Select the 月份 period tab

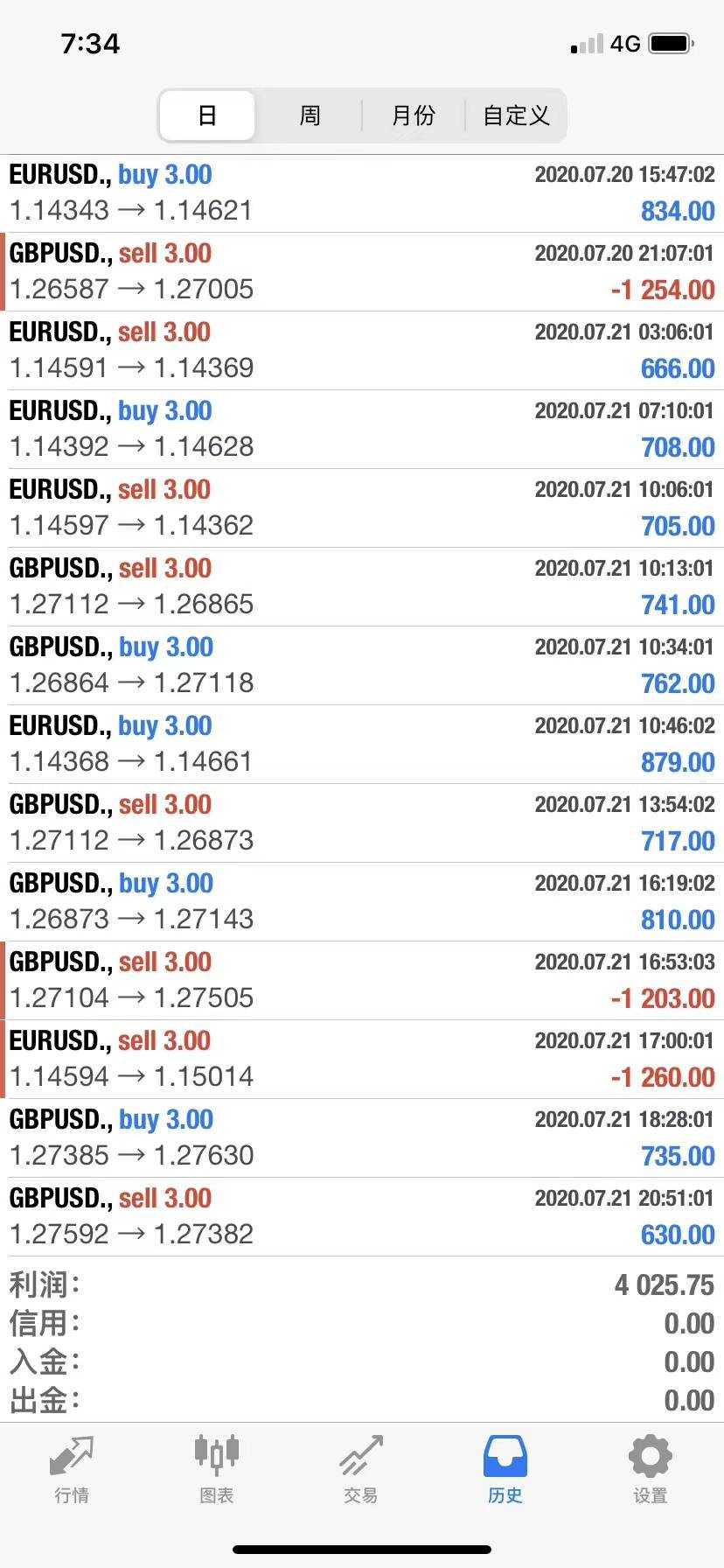(x=413, y=115)
